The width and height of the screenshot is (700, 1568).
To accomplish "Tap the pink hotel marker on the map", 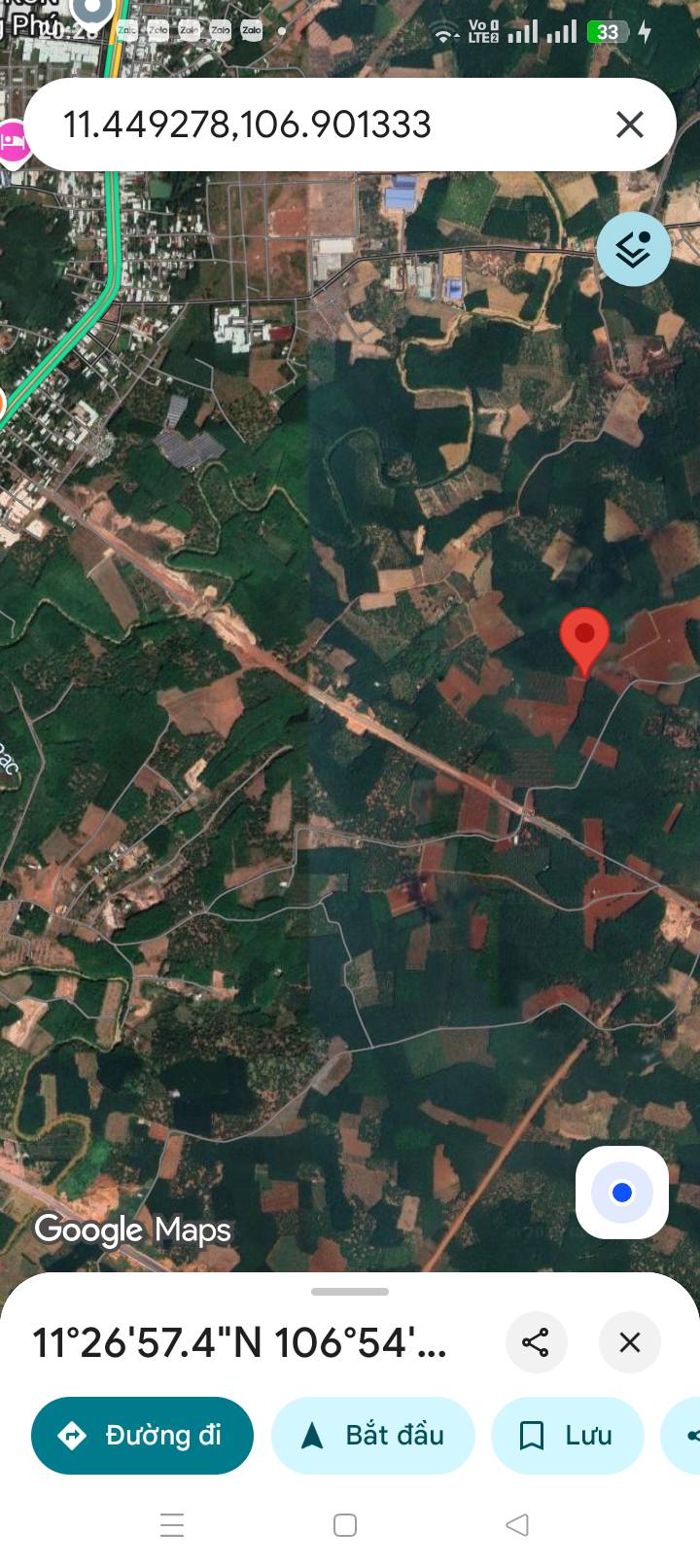I will click(x=13, y=144).
